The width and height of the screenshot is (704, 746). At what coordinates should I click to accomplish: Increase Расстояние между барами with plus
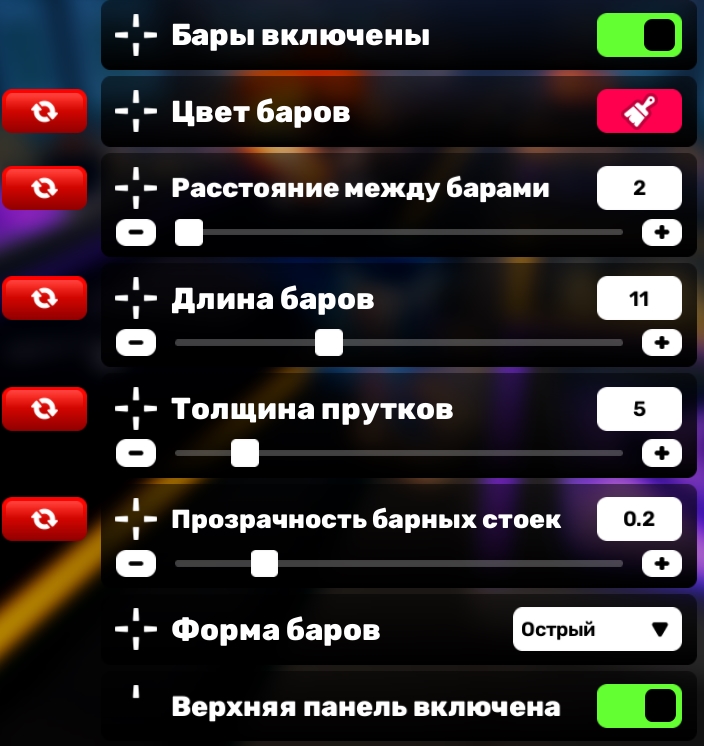tap(661, 234)
